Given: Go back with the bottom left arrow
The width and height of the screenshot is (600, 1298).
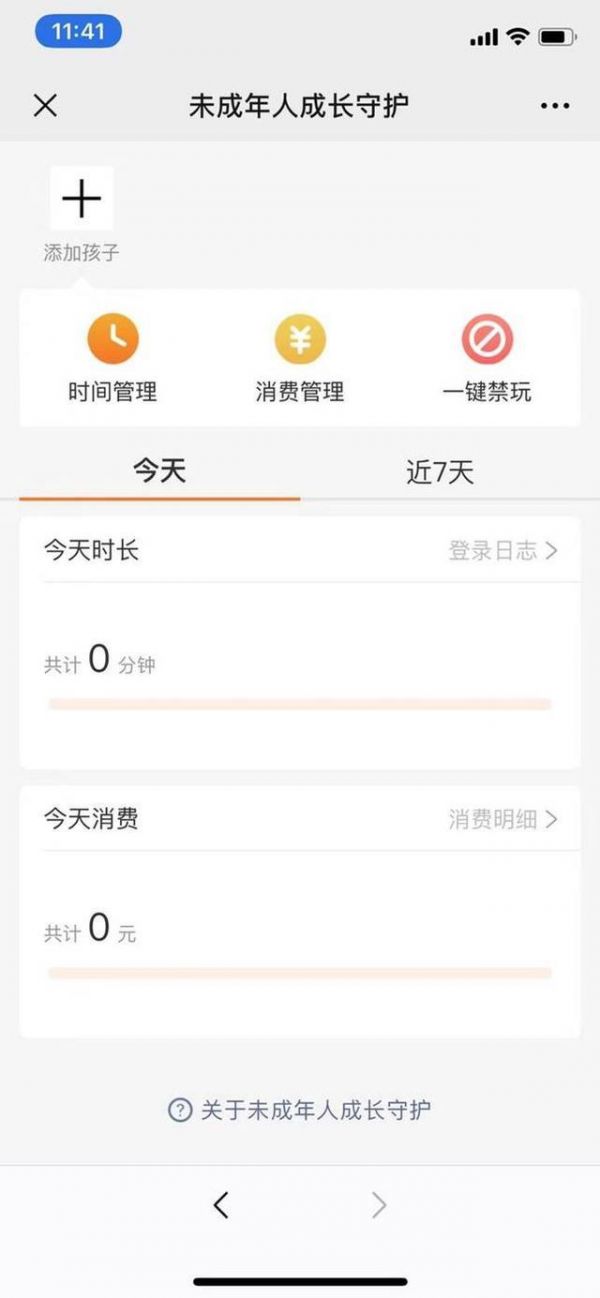Looking at the screenshot, I should coord(221,1206).
